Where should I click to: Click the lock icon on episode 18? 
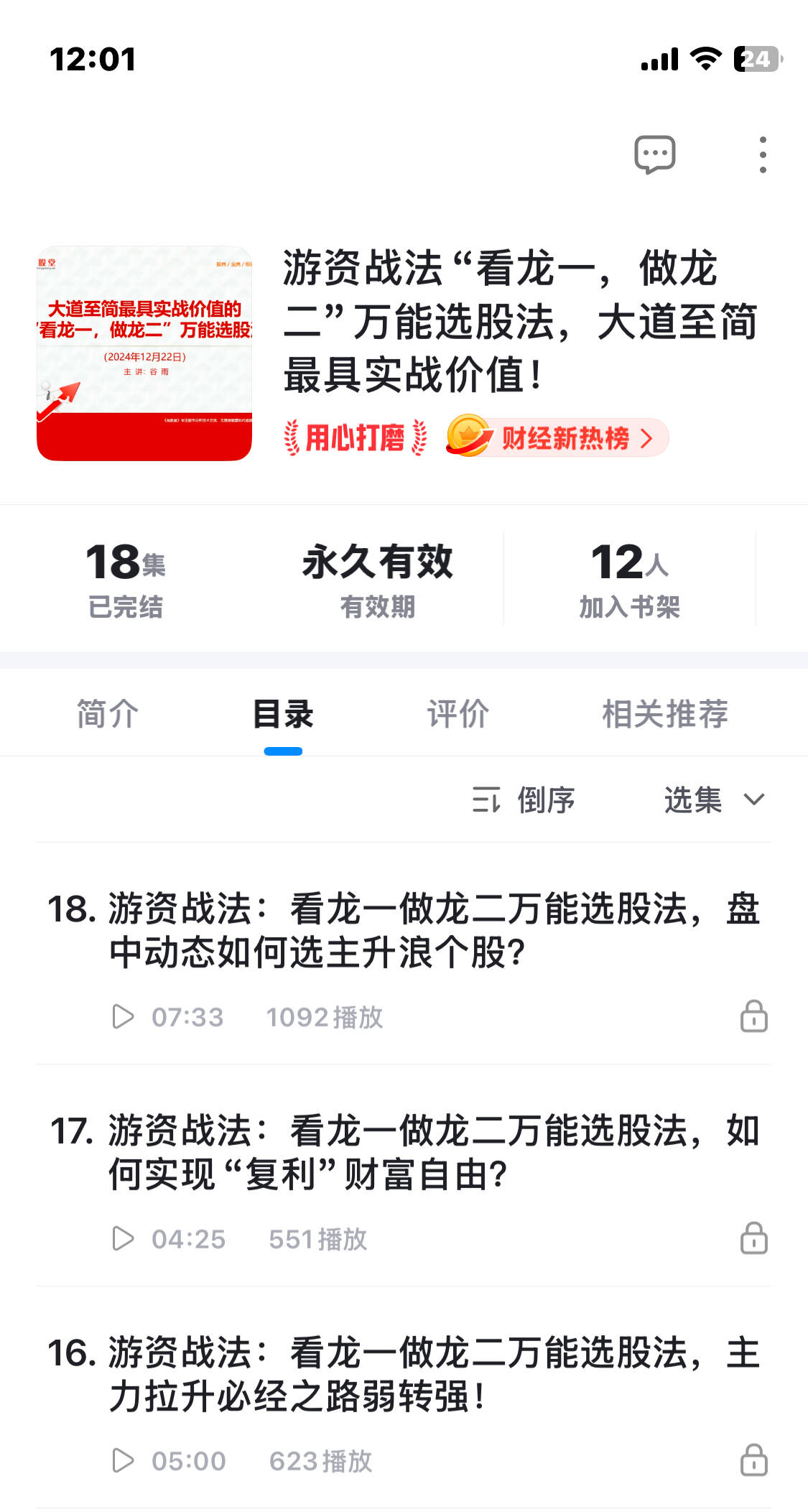point(753,1016)
